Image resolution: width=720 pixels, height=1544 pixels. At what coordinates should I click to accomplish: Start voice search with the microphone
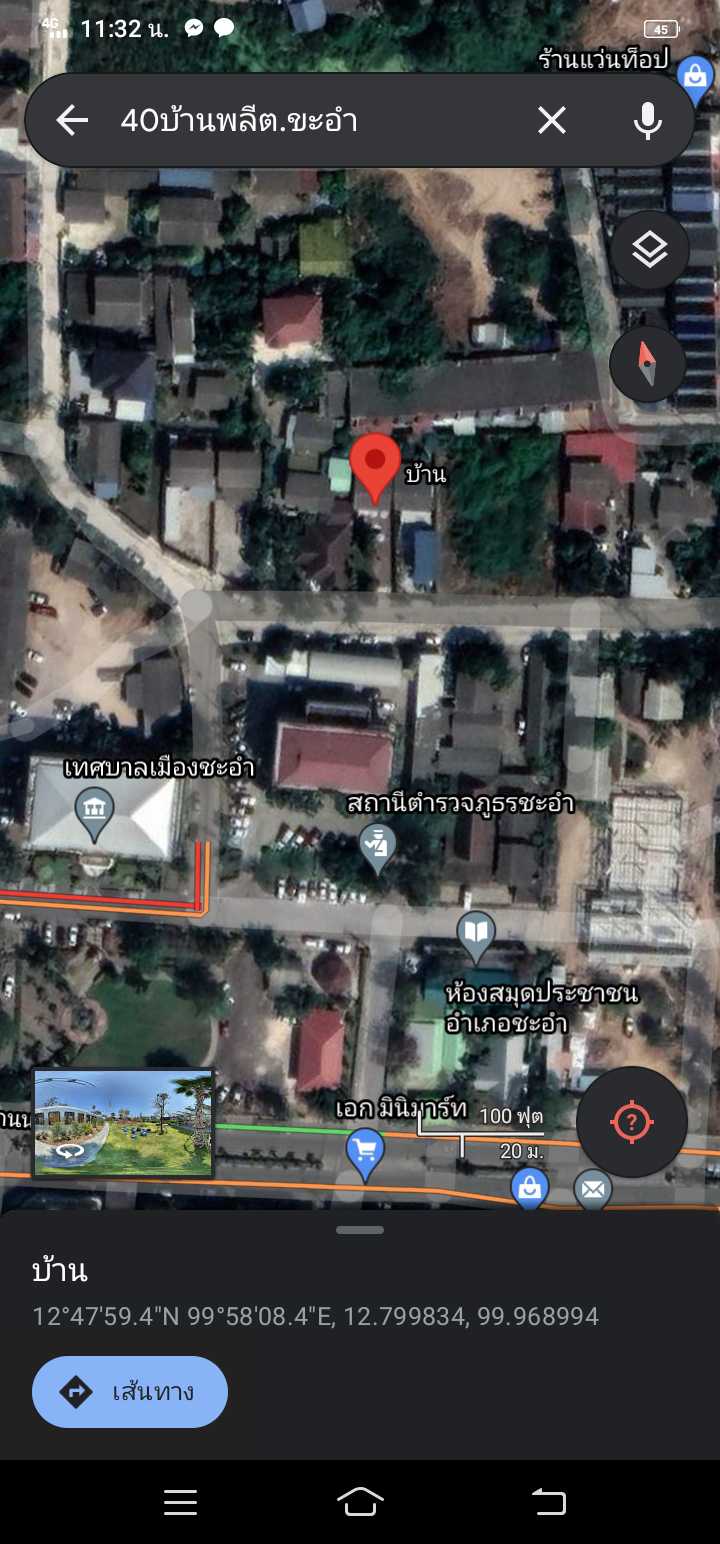[647, 121]
